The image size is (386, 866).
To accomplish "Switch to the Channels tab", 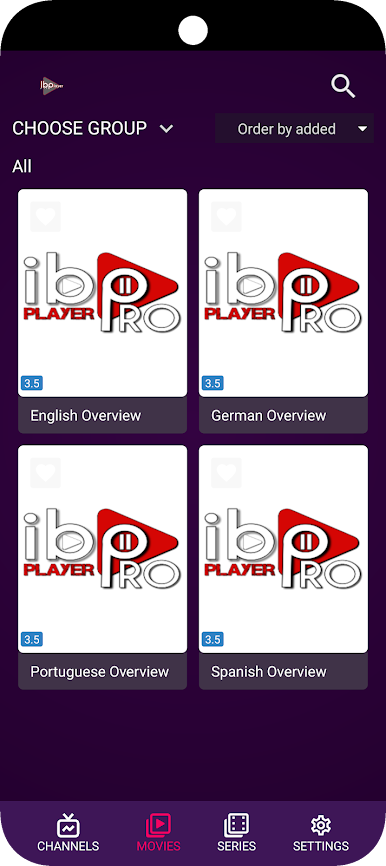I will [68, 833].
